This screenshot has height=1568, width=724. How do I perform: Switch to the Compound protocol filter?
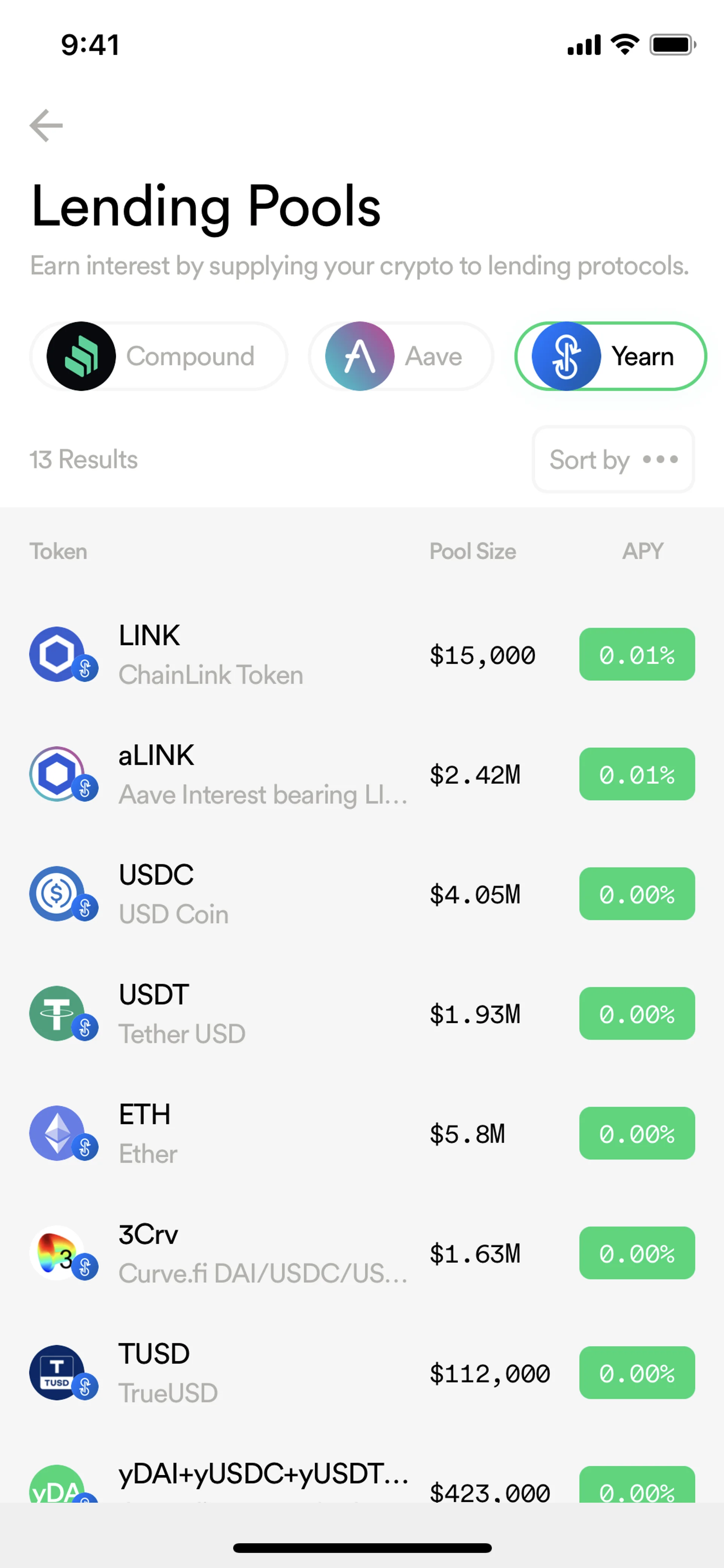click(158, 356)
